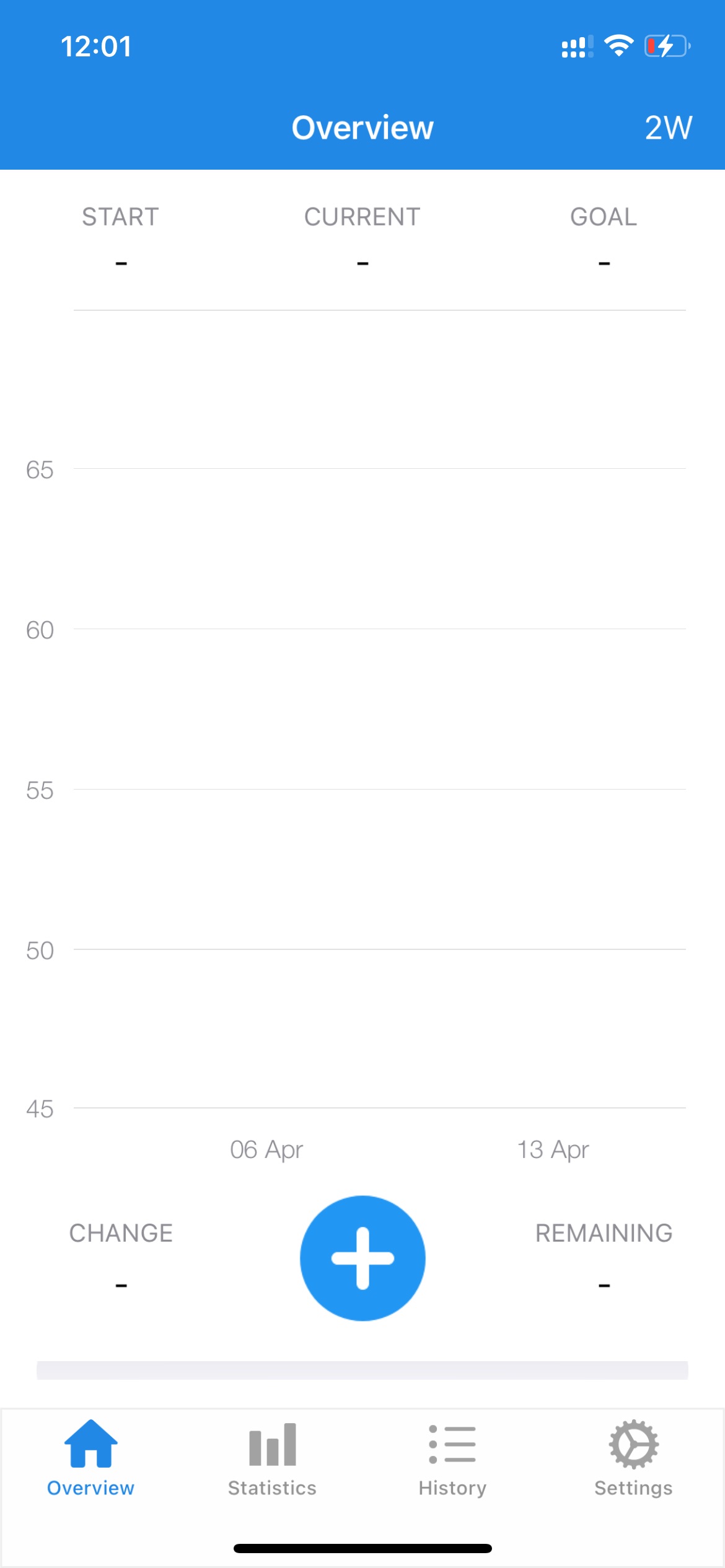Go to the Settings tab

633,1460
